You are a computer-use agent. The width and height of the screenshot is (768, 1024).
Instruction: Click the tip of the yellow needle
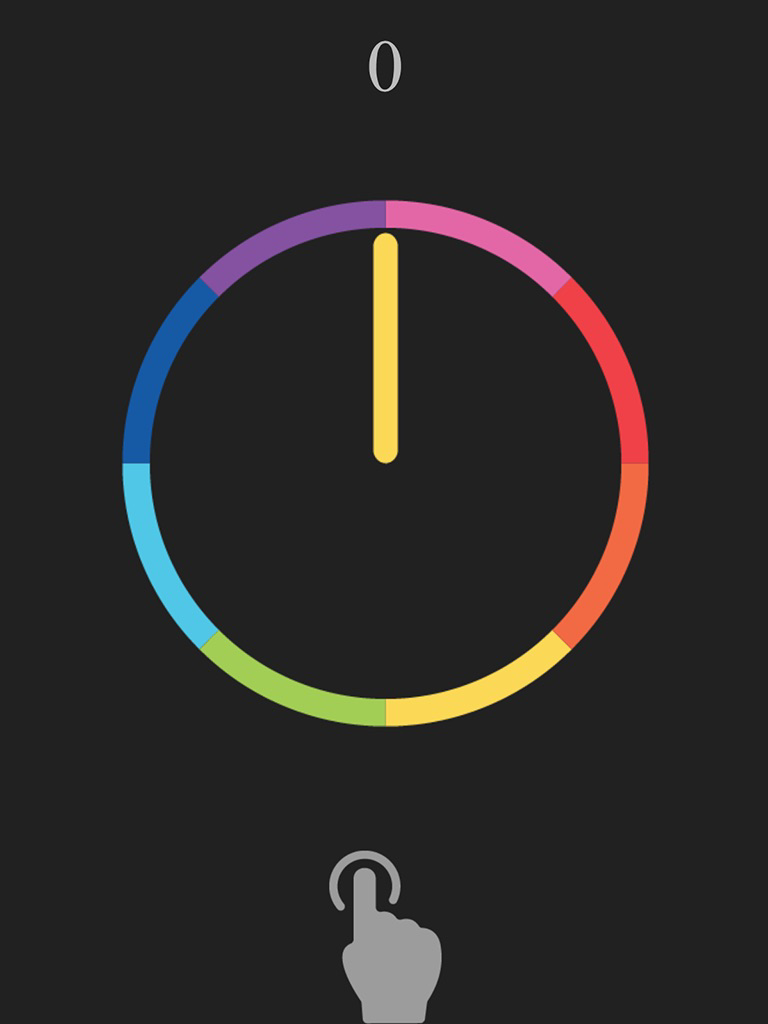(386, 240)
